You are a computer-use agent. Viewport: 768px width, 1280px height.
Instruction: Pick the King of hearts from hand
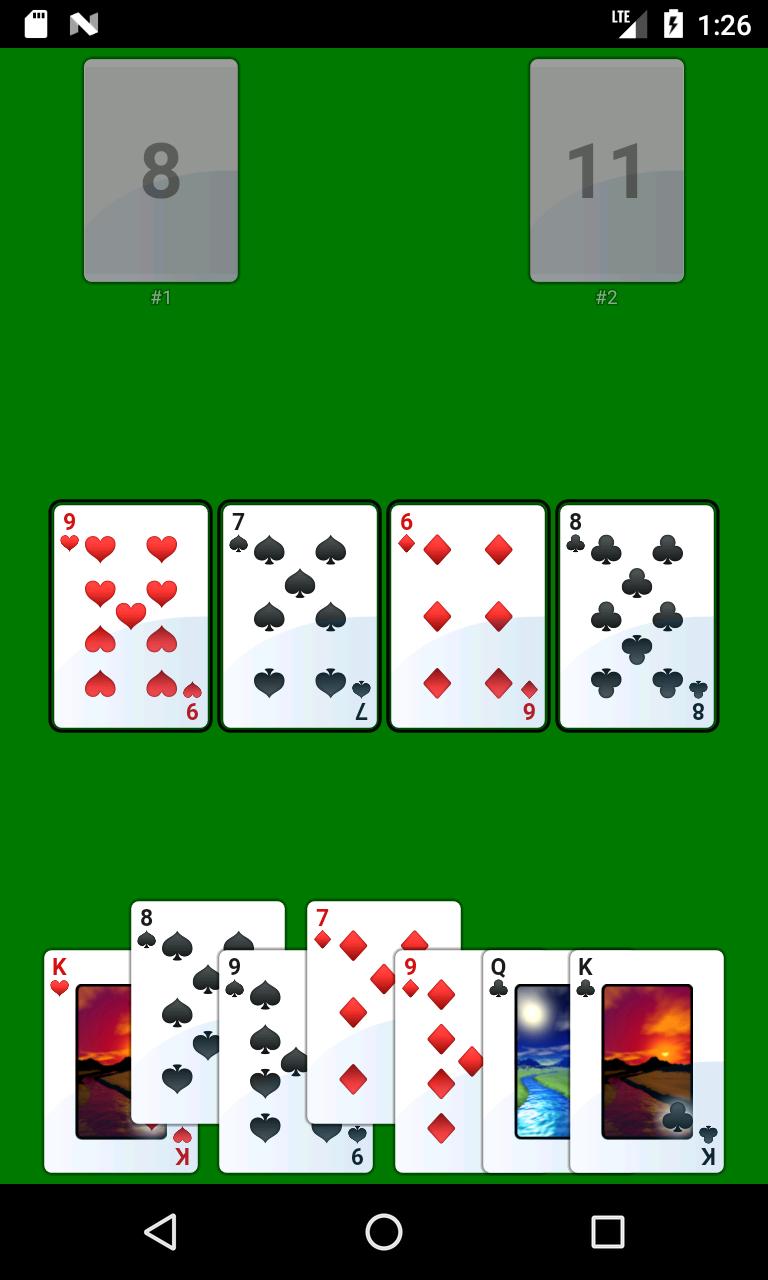[85, 1060]
